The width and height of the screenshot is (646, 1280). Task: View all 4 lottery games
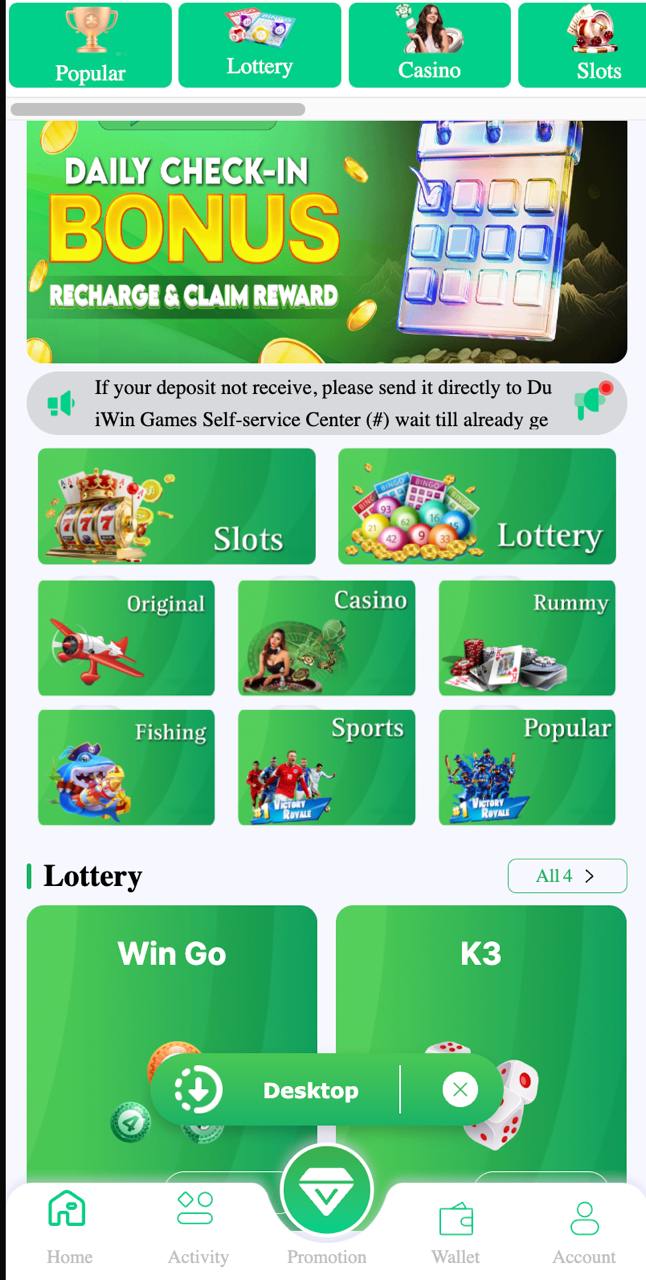(x=566, y=876)
